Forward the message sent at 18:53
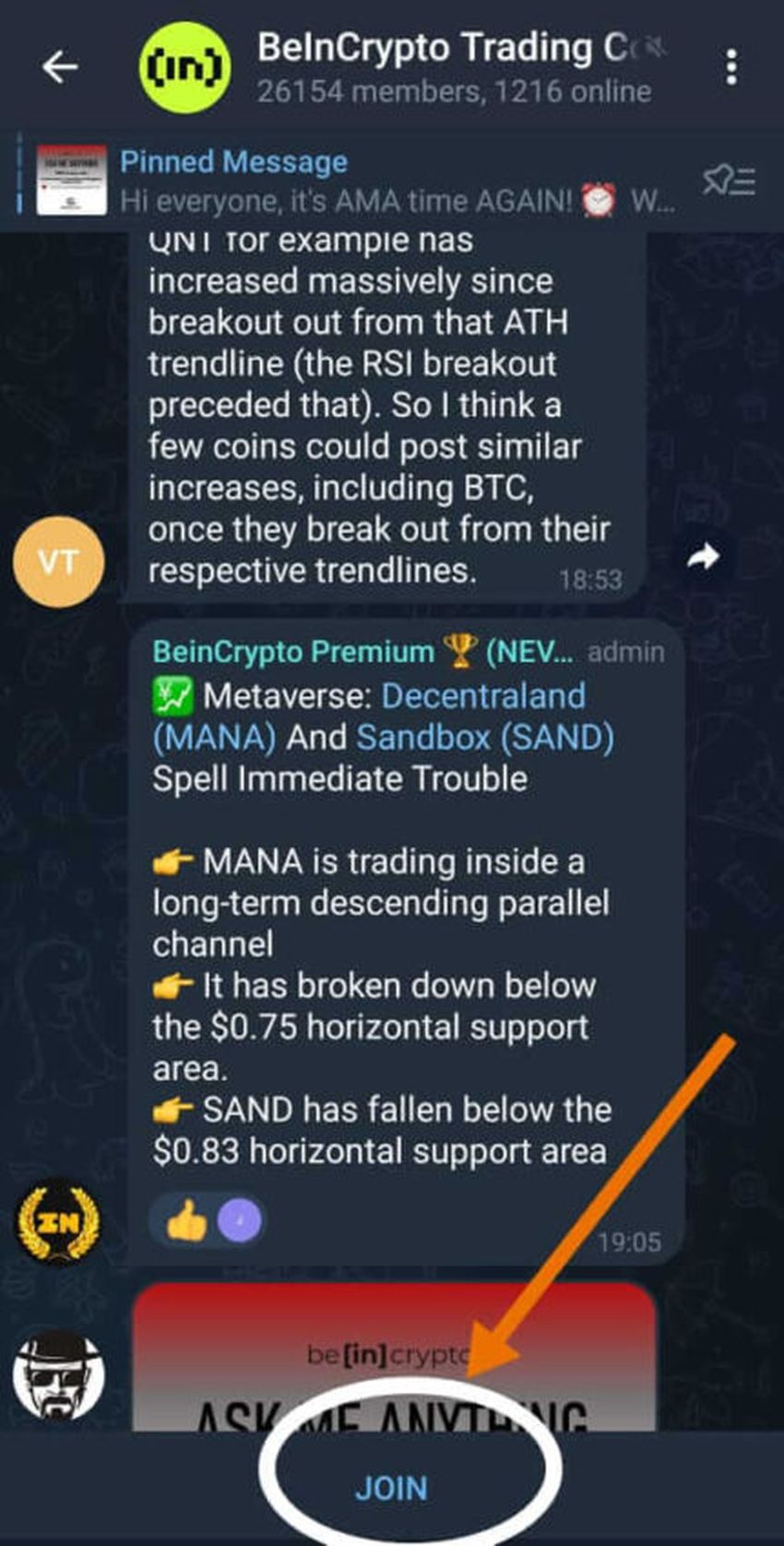The image size is (784, 1546). coord(704,556)
